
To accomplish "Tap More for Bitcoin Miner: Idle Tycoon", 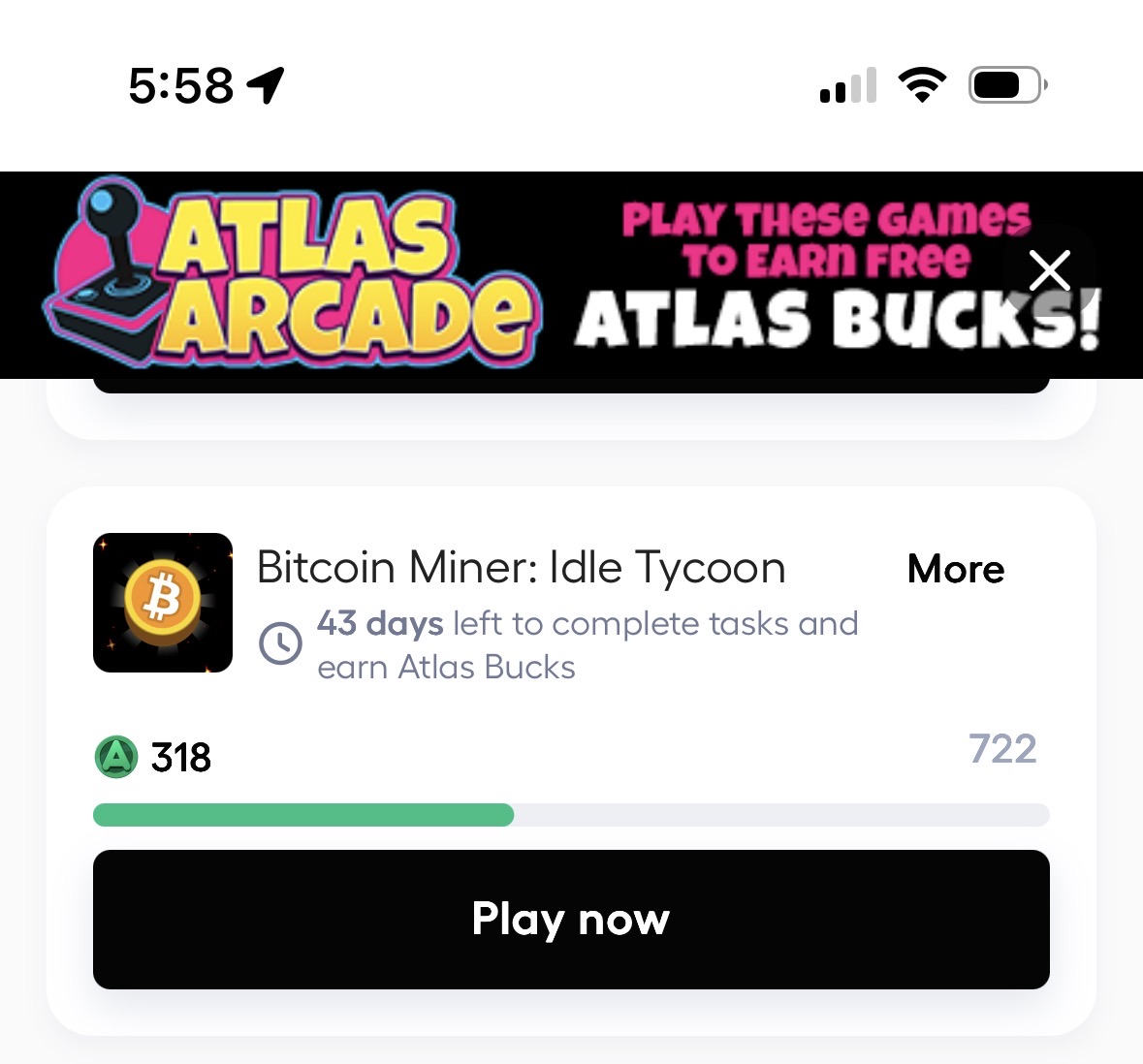I will pos(956,569).
